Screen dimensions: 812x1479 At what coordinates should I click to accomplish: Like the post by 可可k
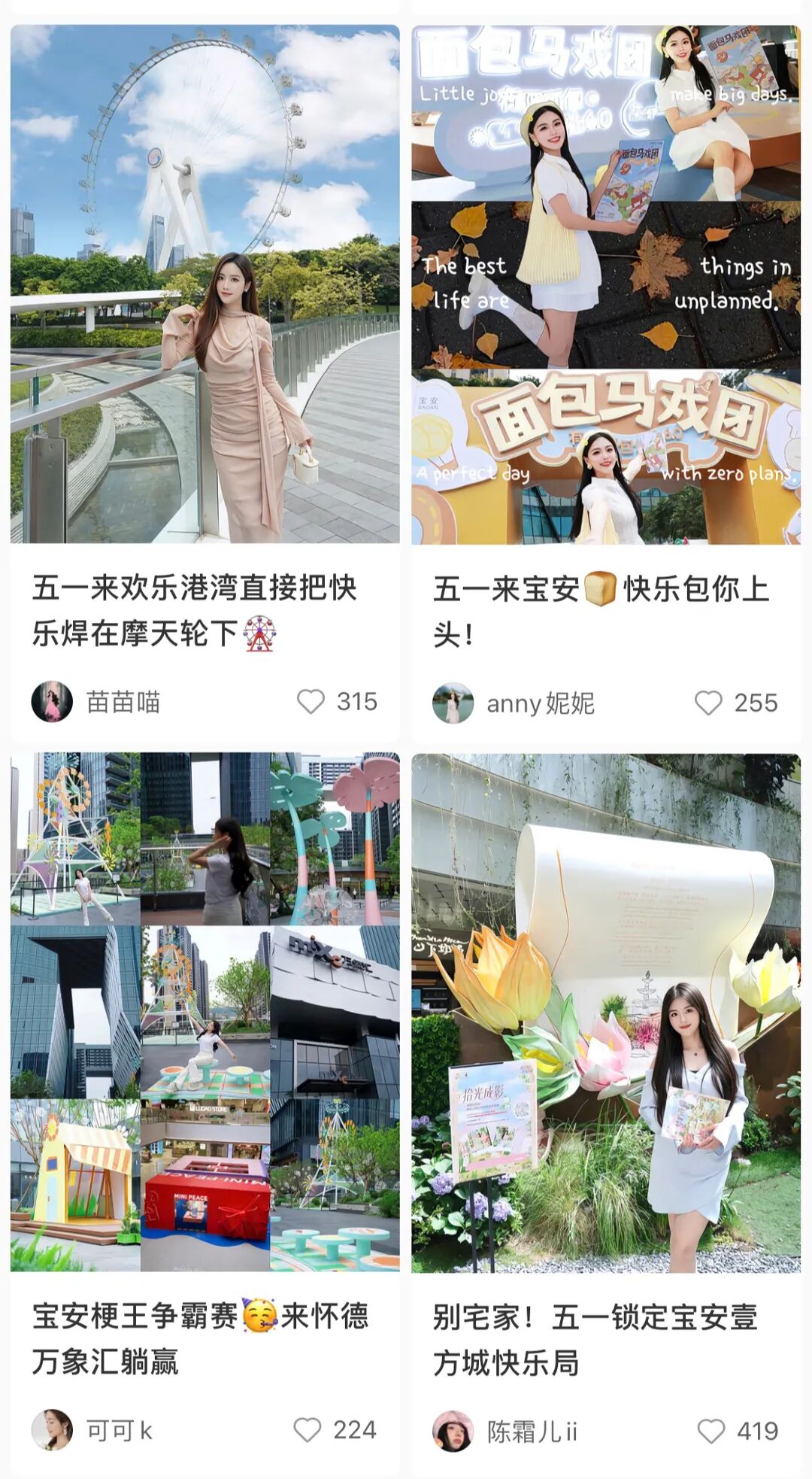[x=307, y=1430]
